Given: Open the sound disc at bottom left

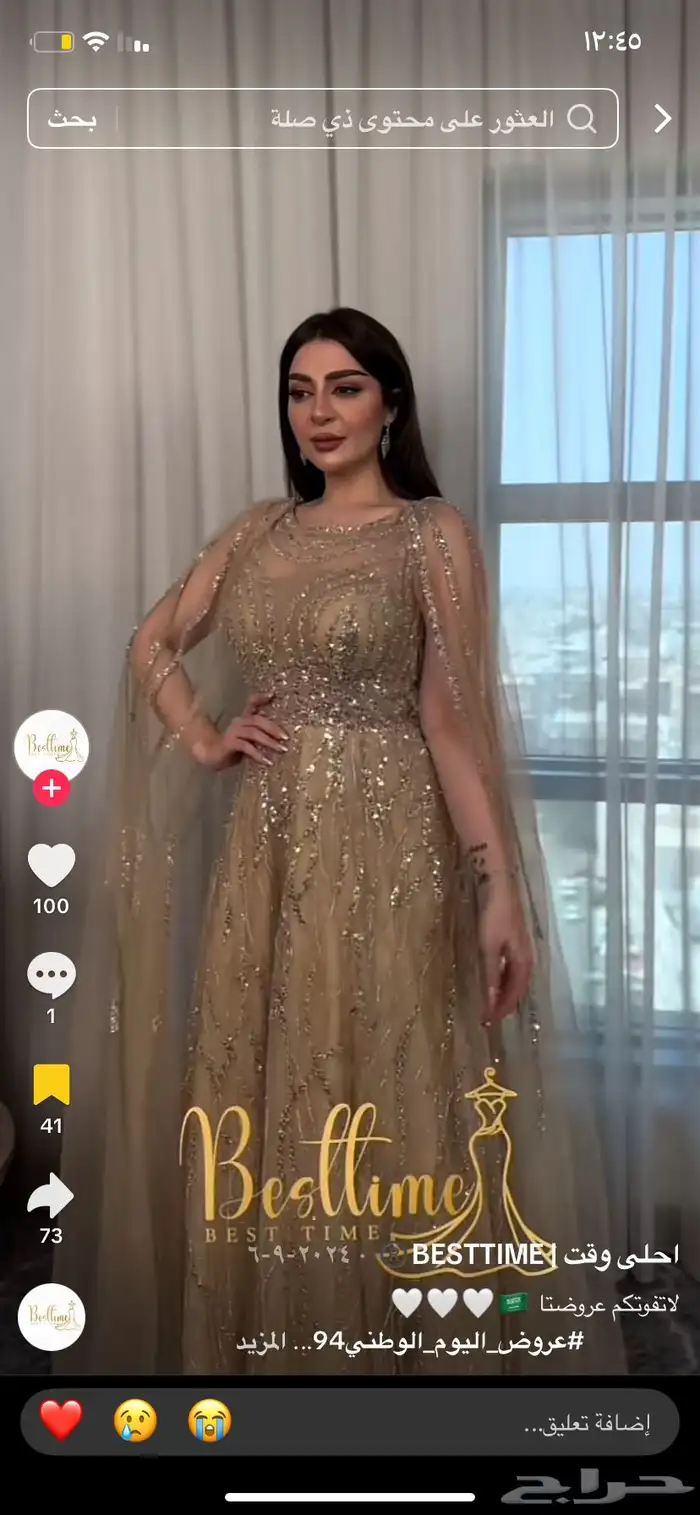Looking at the screenshot, I should [x=51, y=1317].
